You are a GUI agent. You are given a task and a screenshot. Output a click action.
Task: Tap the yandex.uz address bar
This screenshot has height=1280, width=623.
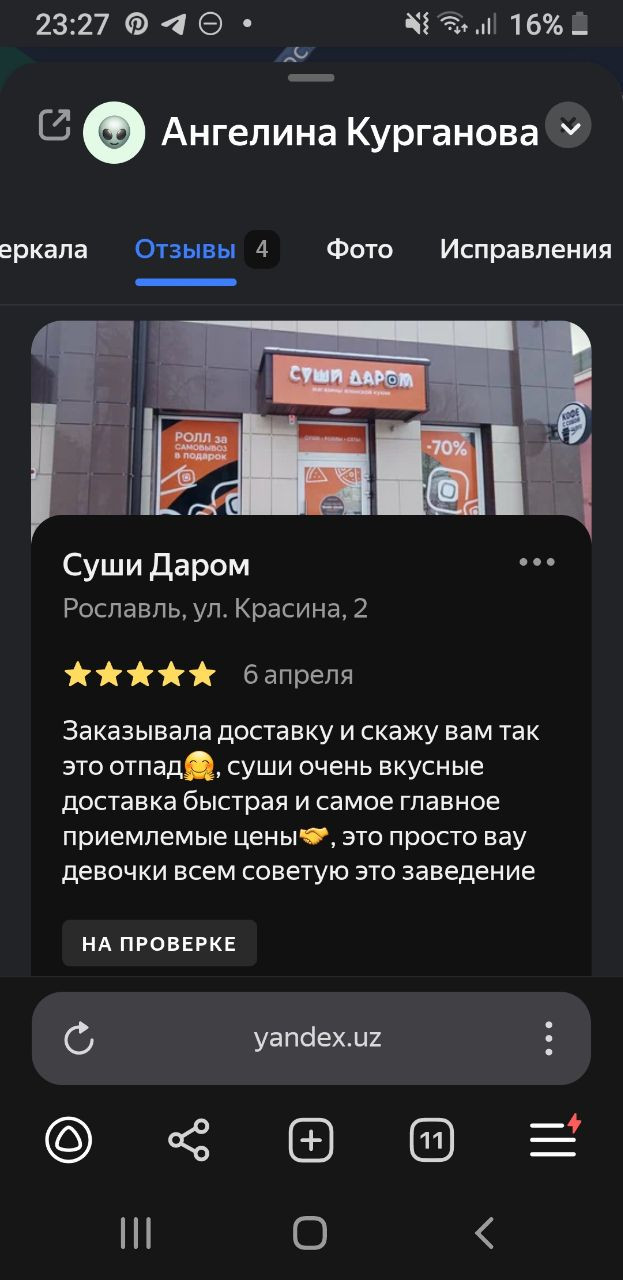[317, 1038]
